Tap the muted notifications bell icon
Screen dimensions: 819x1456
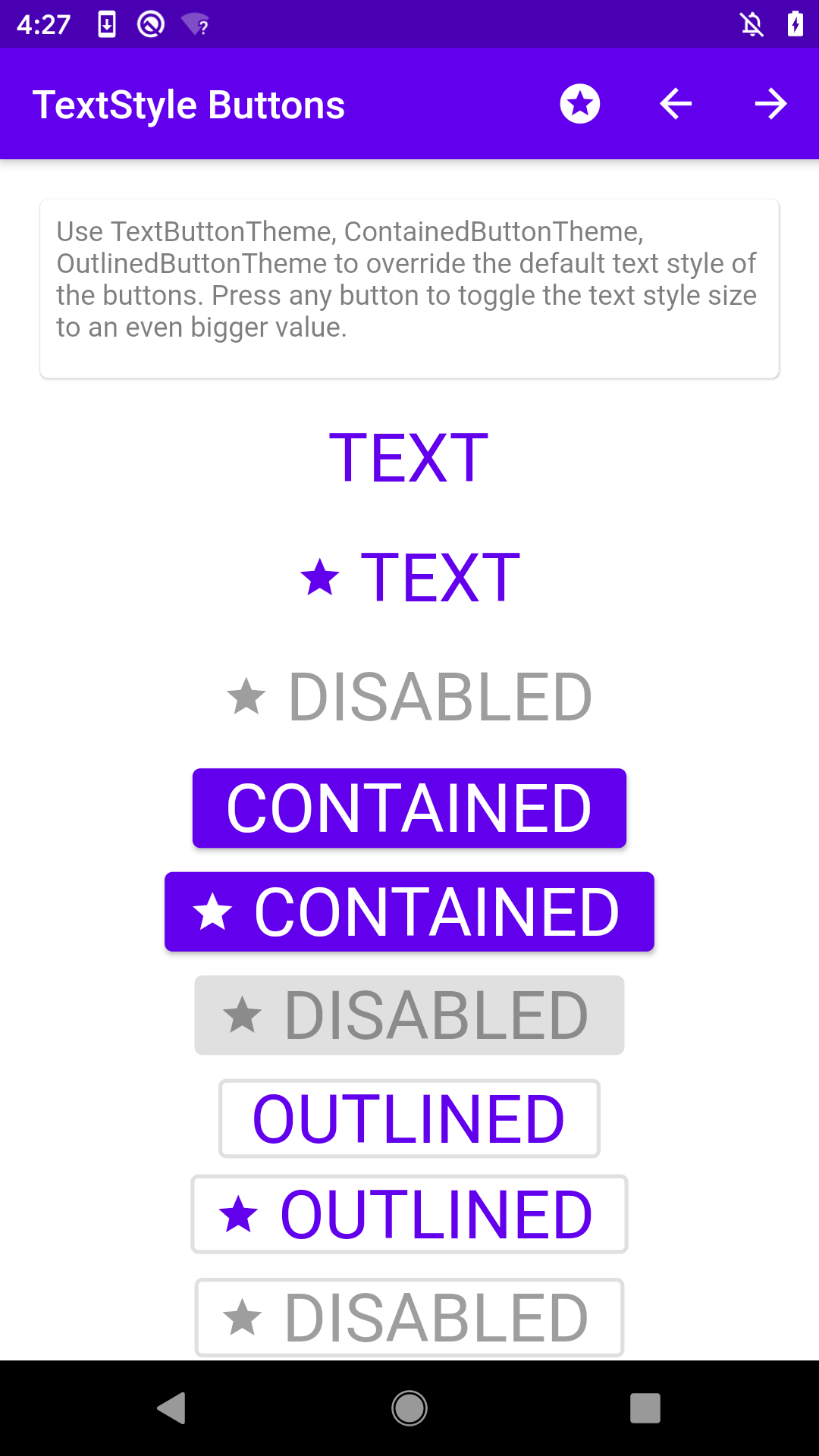(x=752, y=24)
